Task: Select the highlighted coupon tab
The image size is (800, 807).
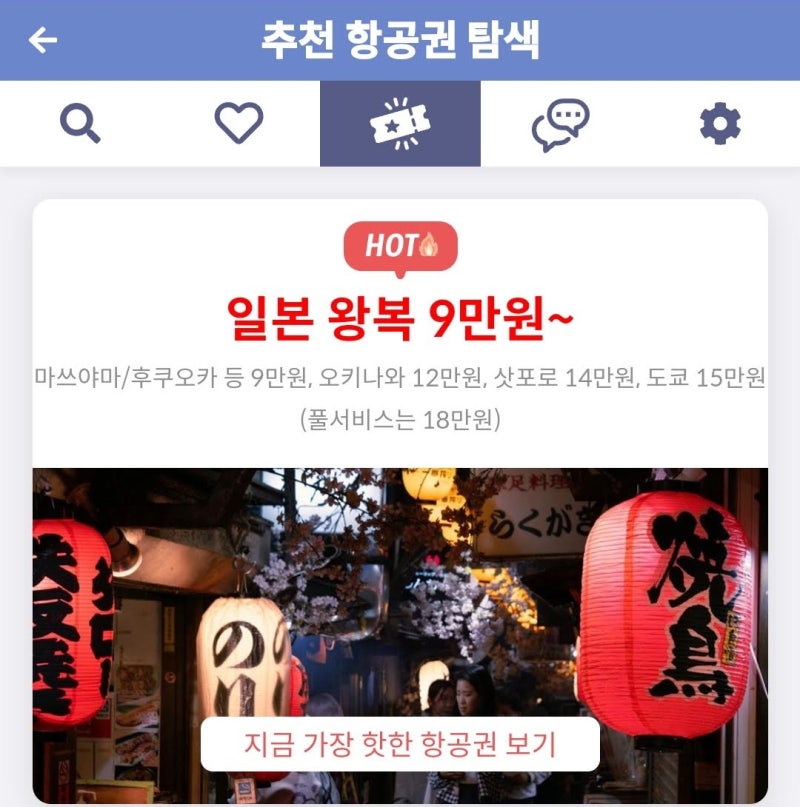Action: [x=399, y=122]
